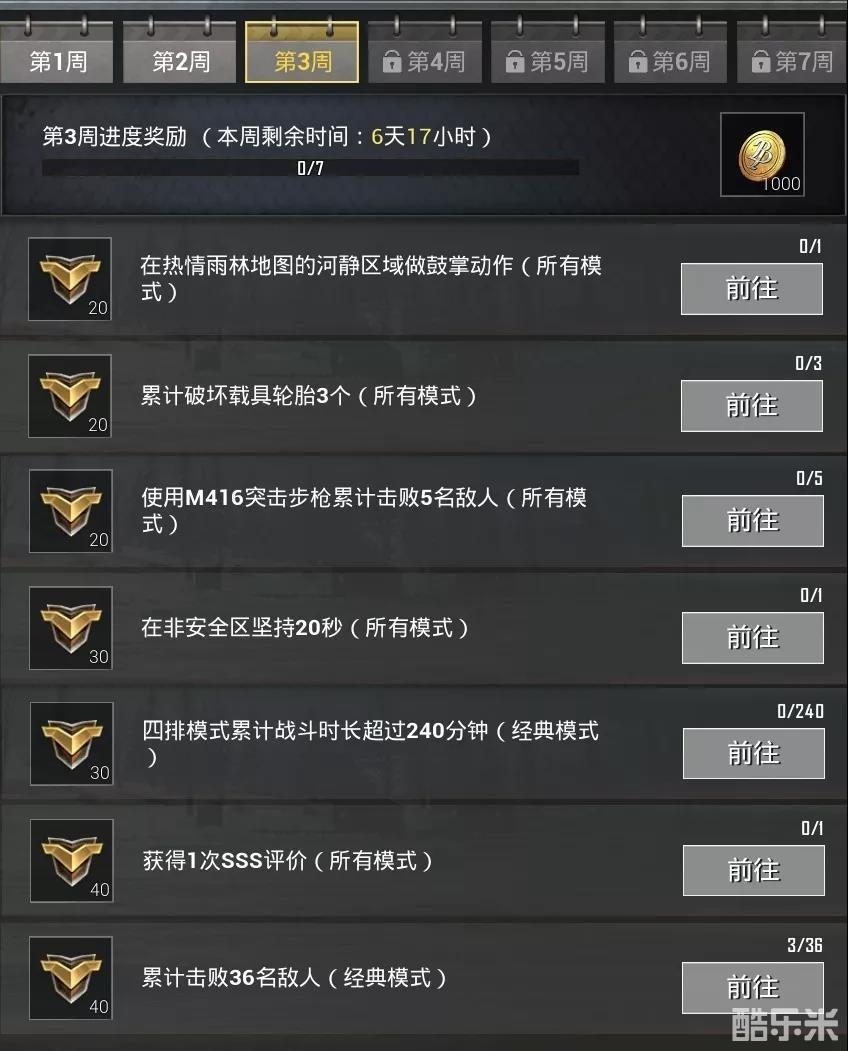This screenshot has width=848, height=1051.
Task: Tap the locked 第7周 tab
Action: pyautogui.click(x=792, y=62)
